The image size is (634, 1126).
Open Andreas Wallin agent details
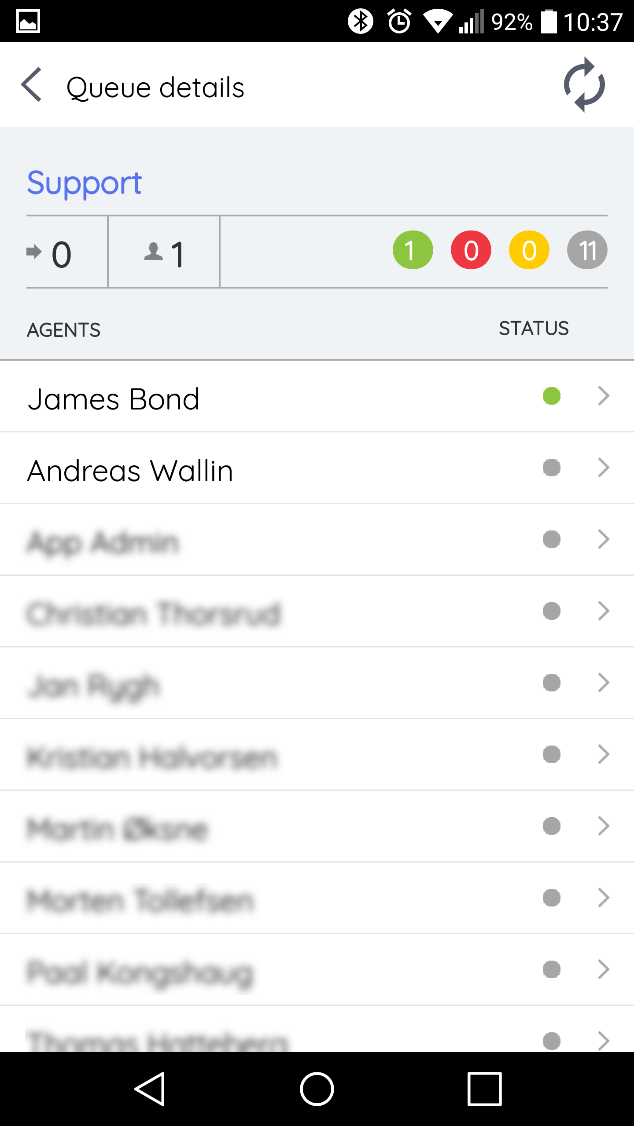316,469
